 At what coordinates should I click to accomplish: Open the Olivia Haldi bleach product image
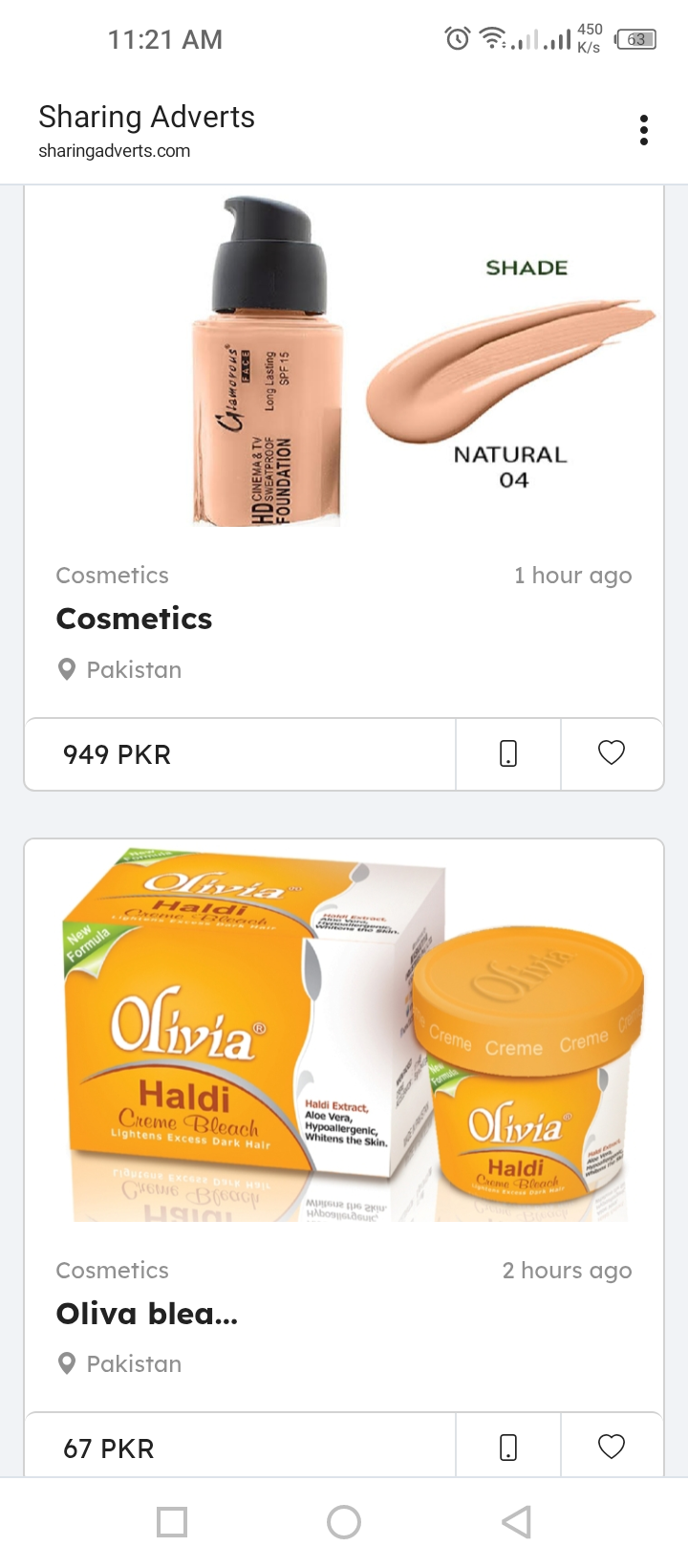[344, 1033]
